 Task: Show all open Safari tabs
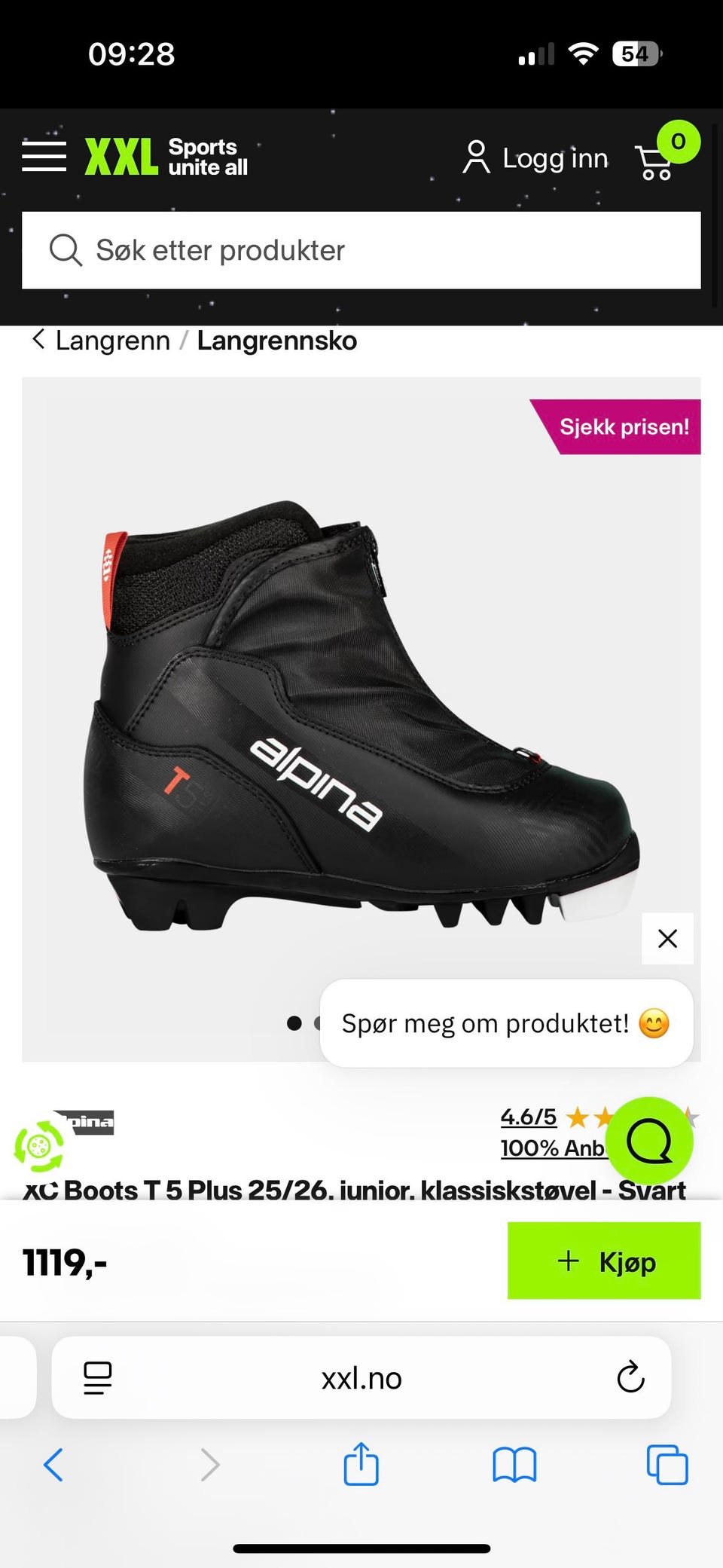coord(667,1466)
